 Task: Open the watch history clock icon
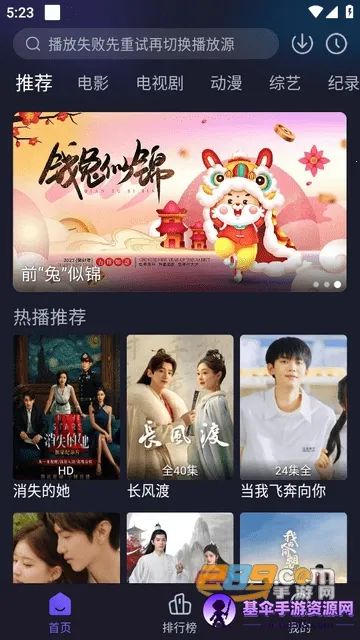pyautogui.click(x=336, y=44)
